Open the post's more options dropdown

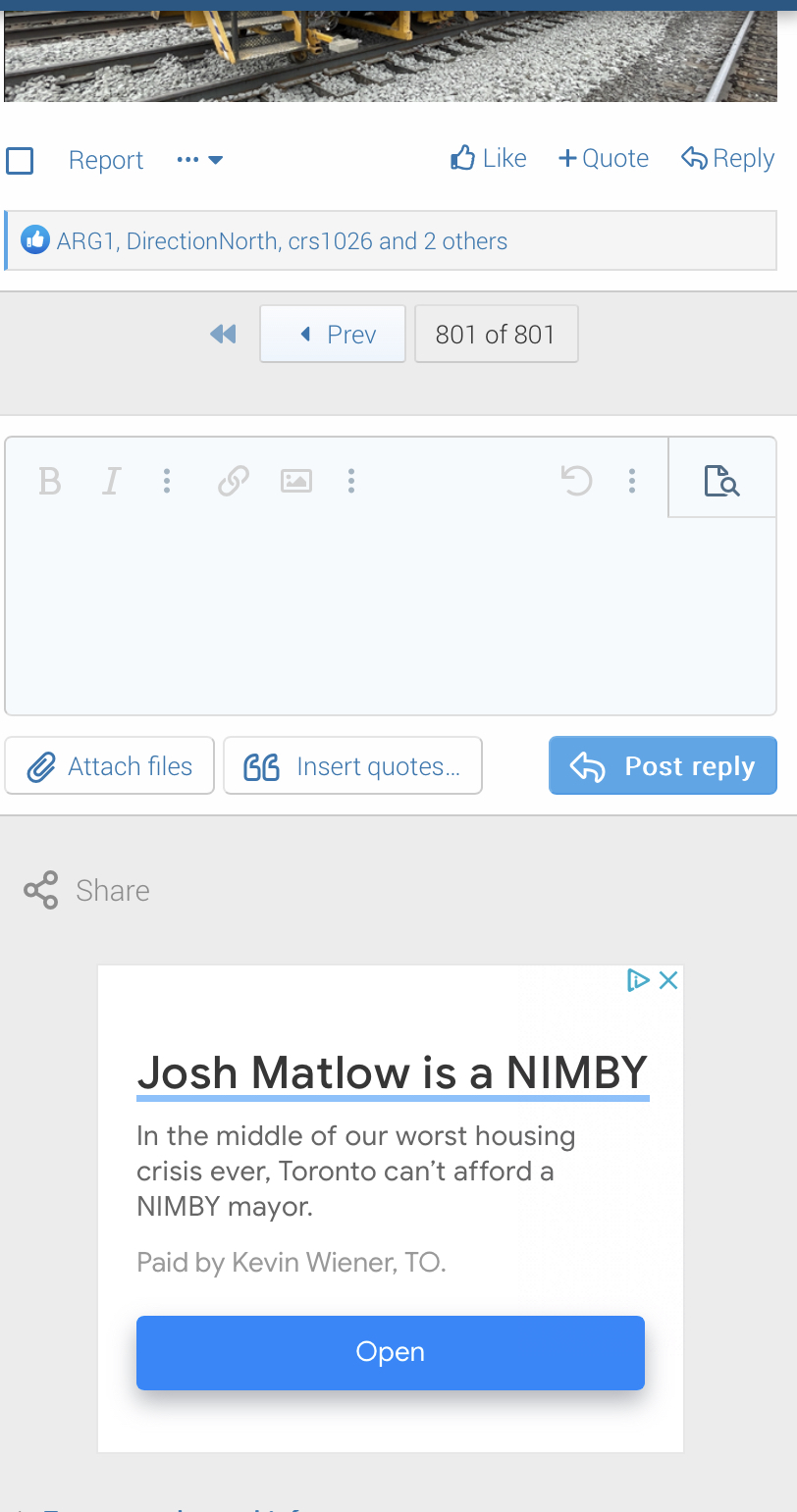(200, 160)
